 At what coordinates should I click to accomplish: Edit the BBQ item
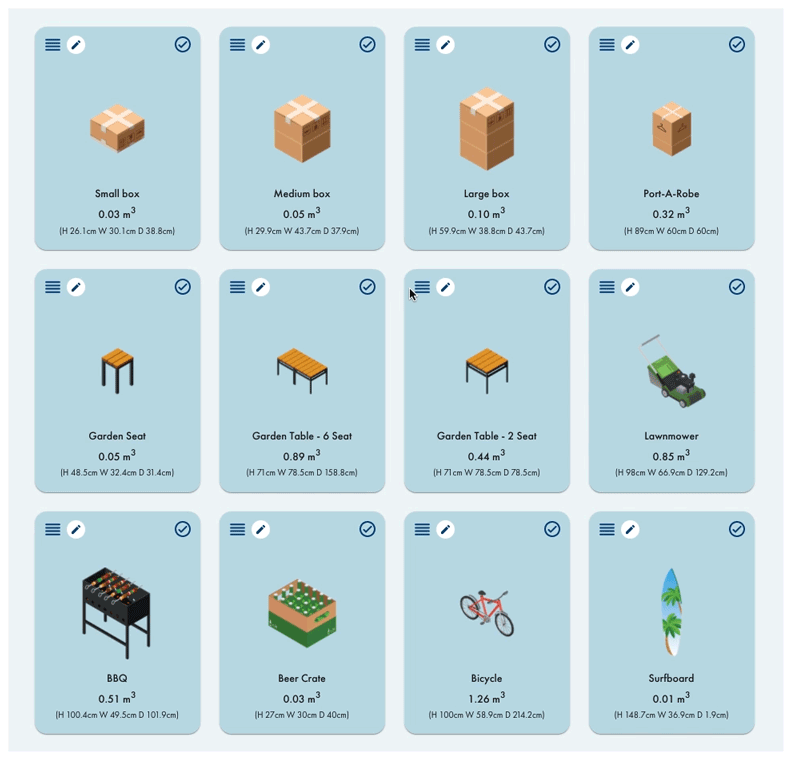pos(76,529)
